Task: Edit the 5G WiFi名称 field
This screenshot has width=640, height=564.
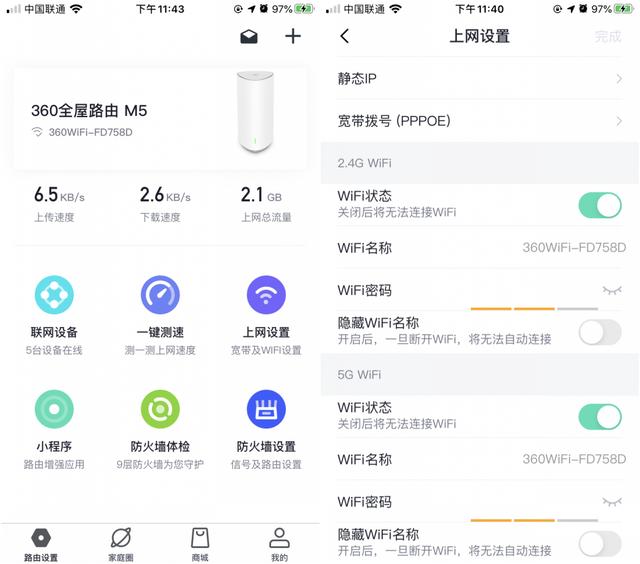Action: [x=480, y=459]
